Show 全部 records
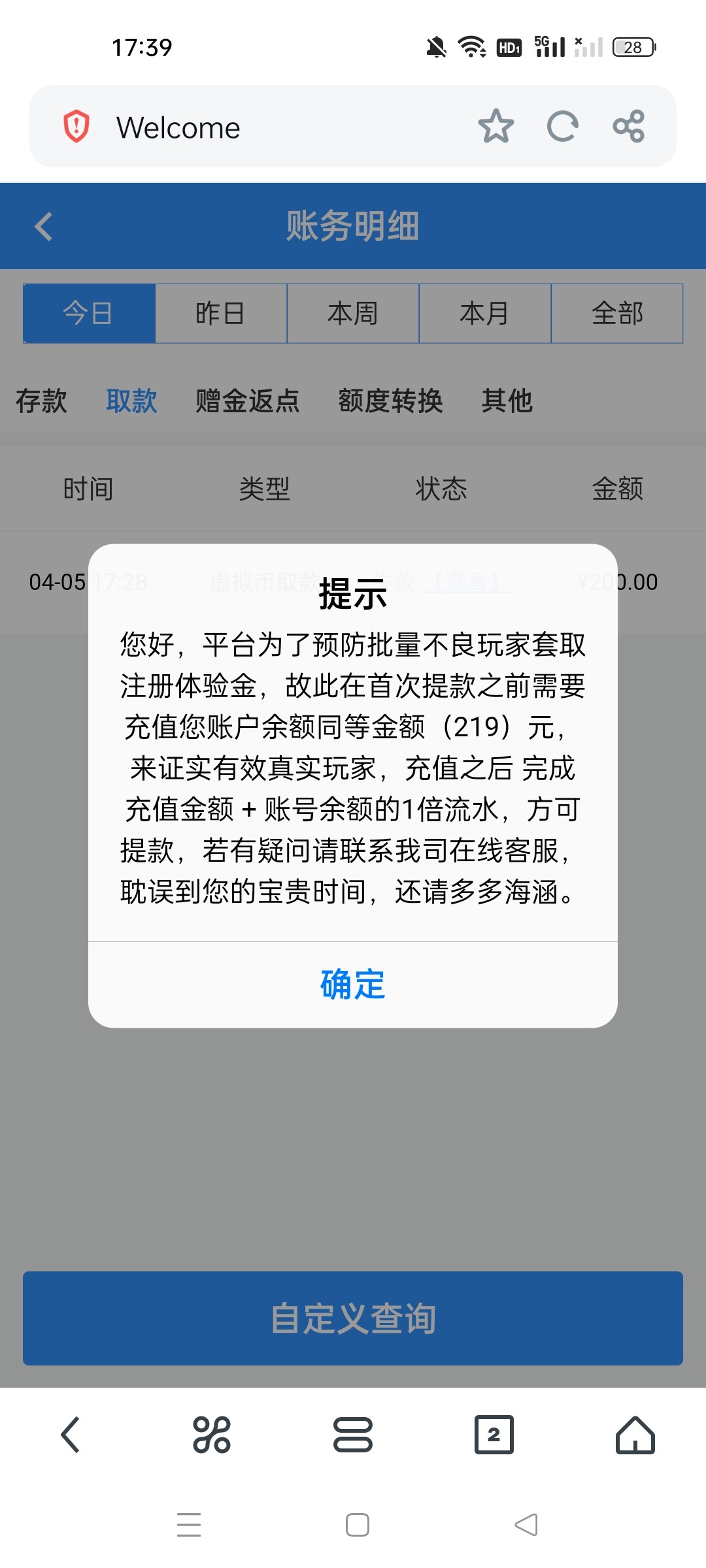This screenshot has height=1568, width=706. pyautogui.click(x=617, y=314)
